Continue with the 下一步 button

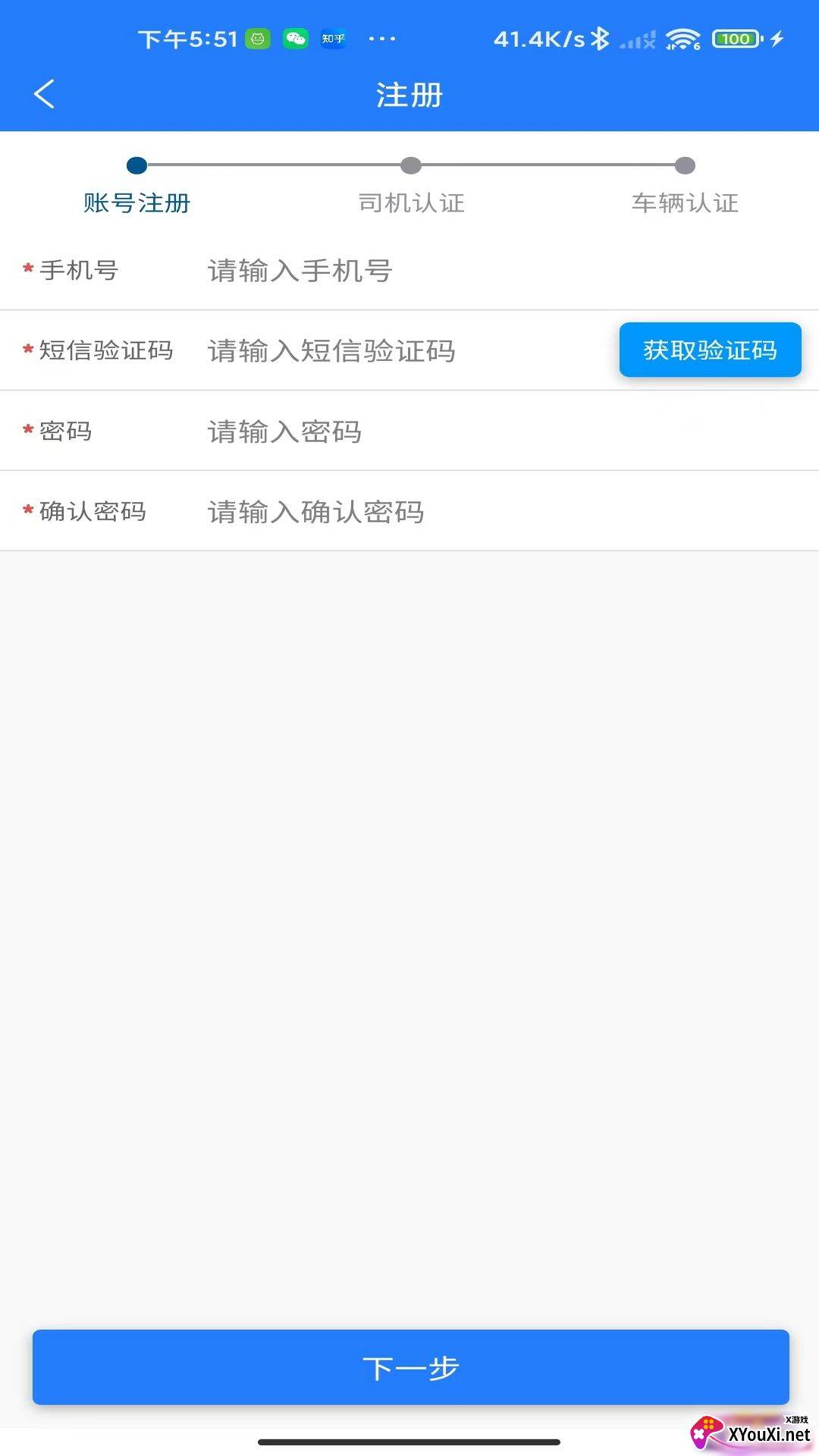pos(410,1367)
